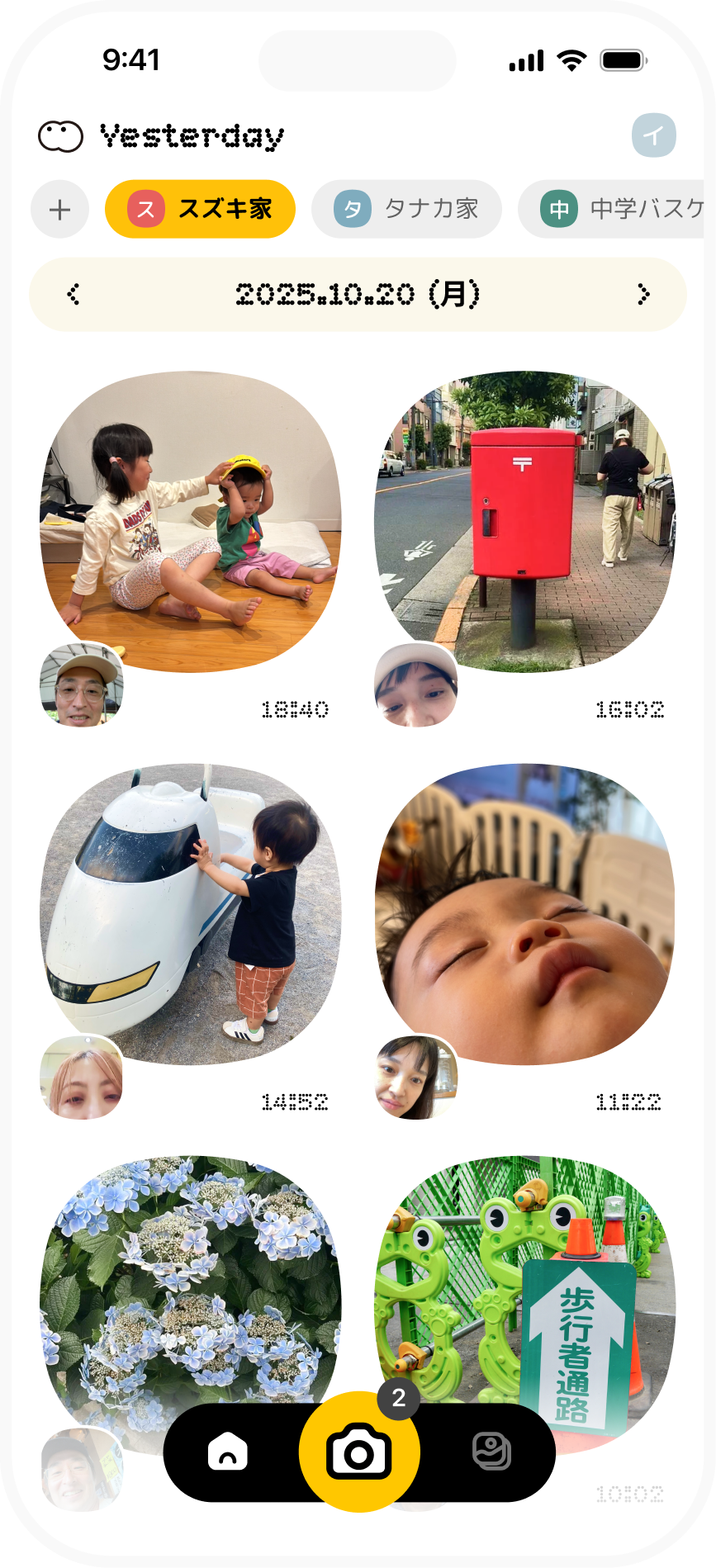Go to the previous day
The image size is (716, 1568).
click(x=73, y=294)
